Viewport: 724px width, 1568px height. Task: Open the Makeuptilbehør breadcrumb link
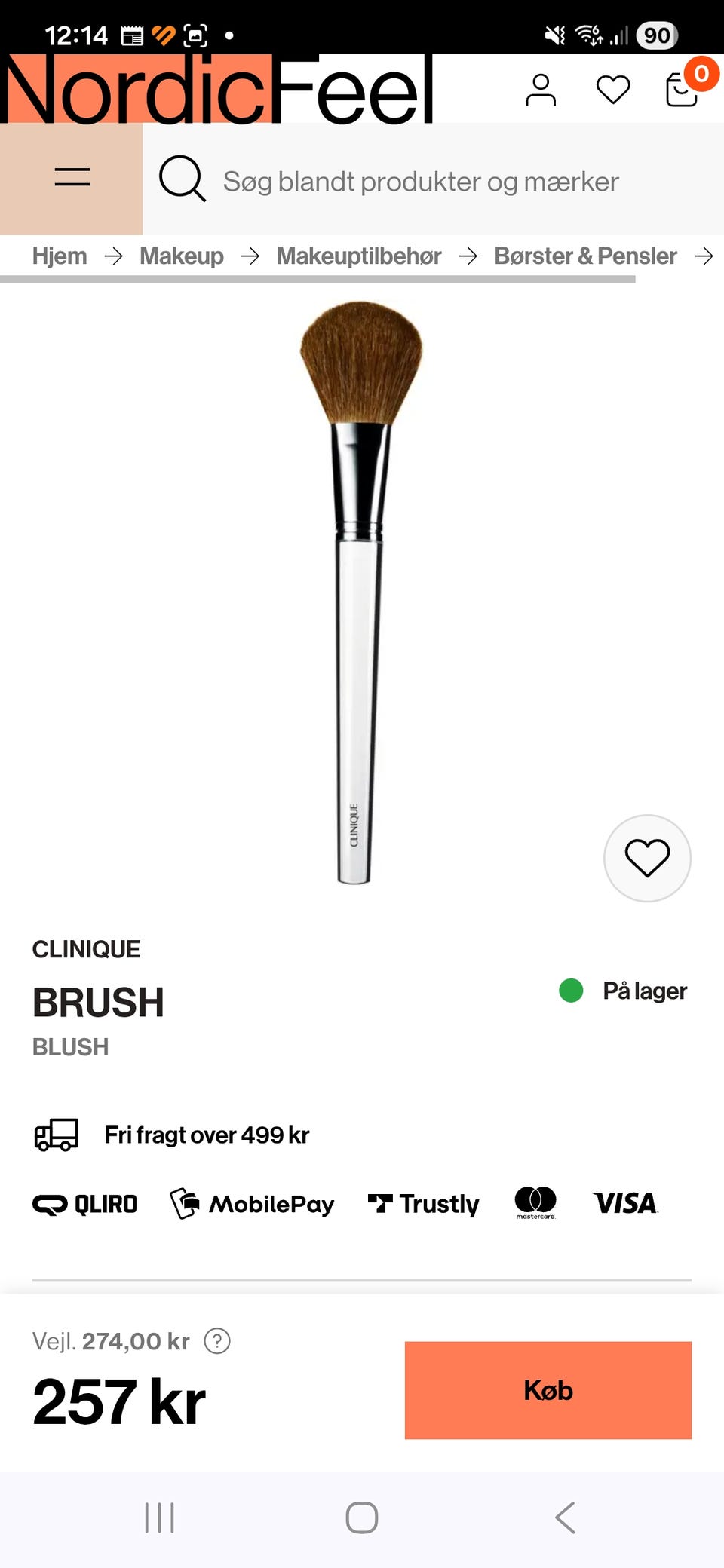pyautogui.click(x=359, y=256)
